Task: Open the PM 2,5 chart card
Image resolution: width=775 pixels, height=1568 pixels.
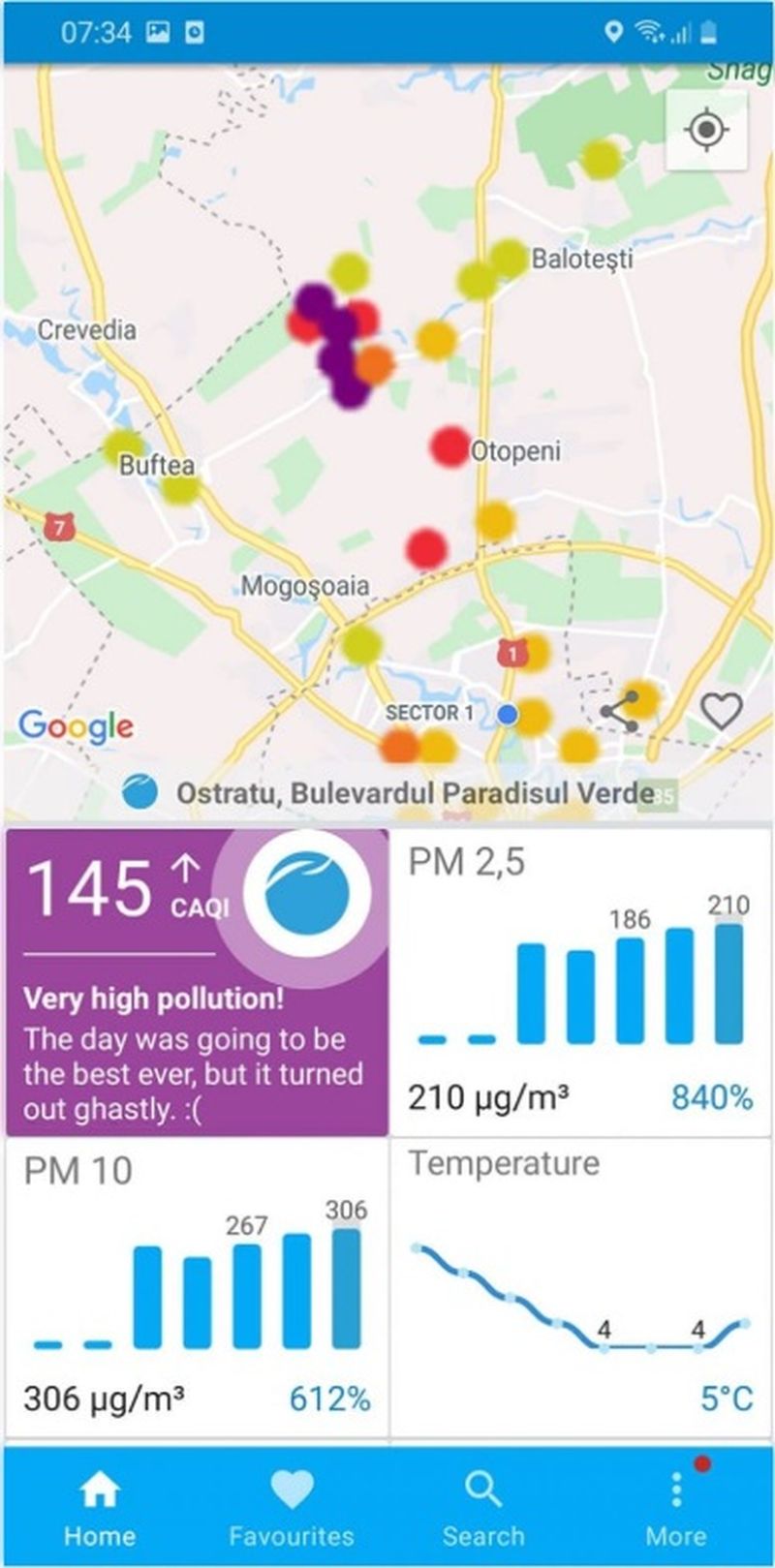Action: pyautogui.click(x=581, y=980)
